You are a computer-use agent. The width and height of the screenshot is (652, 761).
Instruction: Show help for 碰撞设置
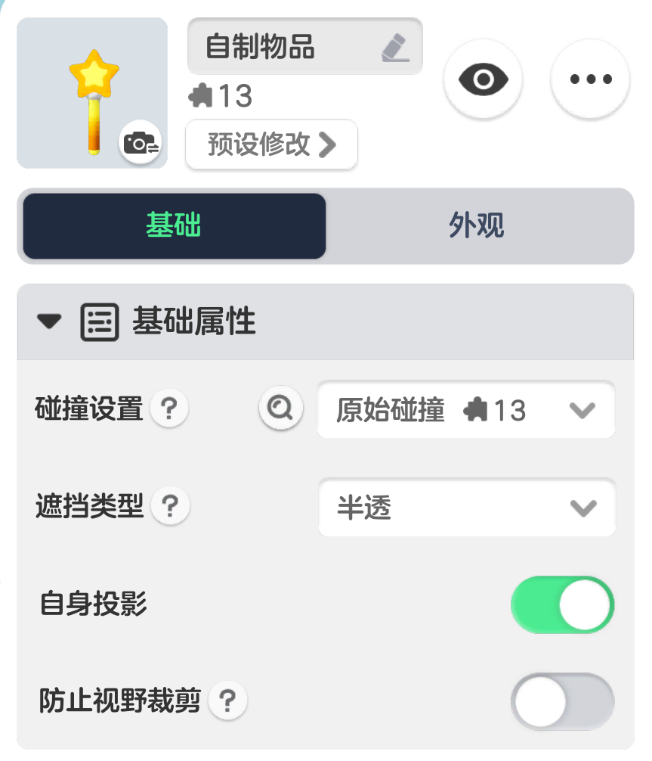click(x=170, y=409)
